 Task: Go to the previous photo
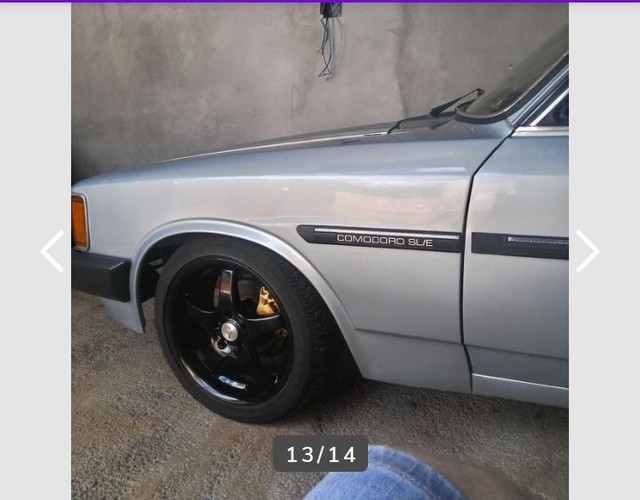click(x=52, y=251)
